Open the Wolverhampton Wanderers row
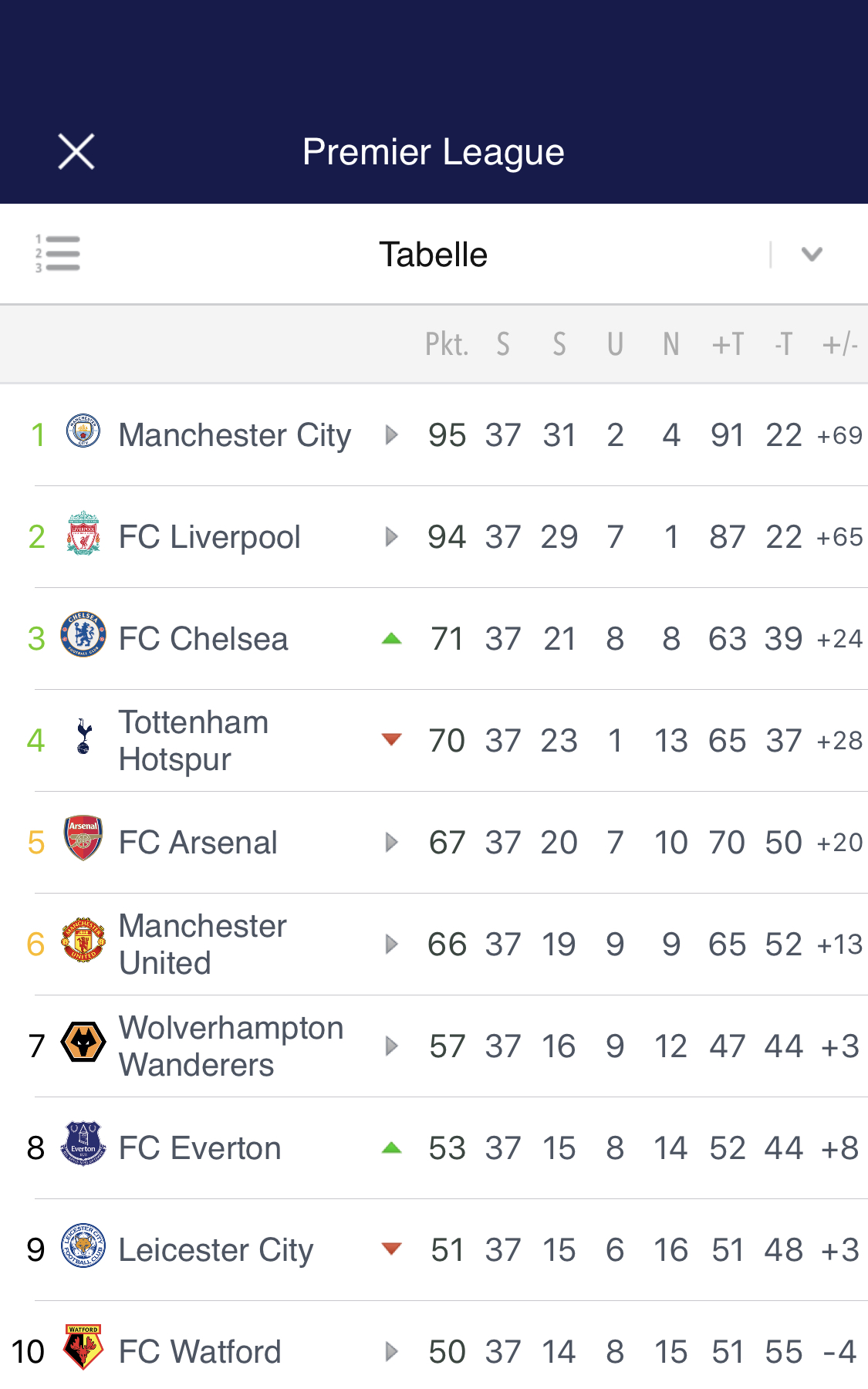 click(x=434, y=1046)
